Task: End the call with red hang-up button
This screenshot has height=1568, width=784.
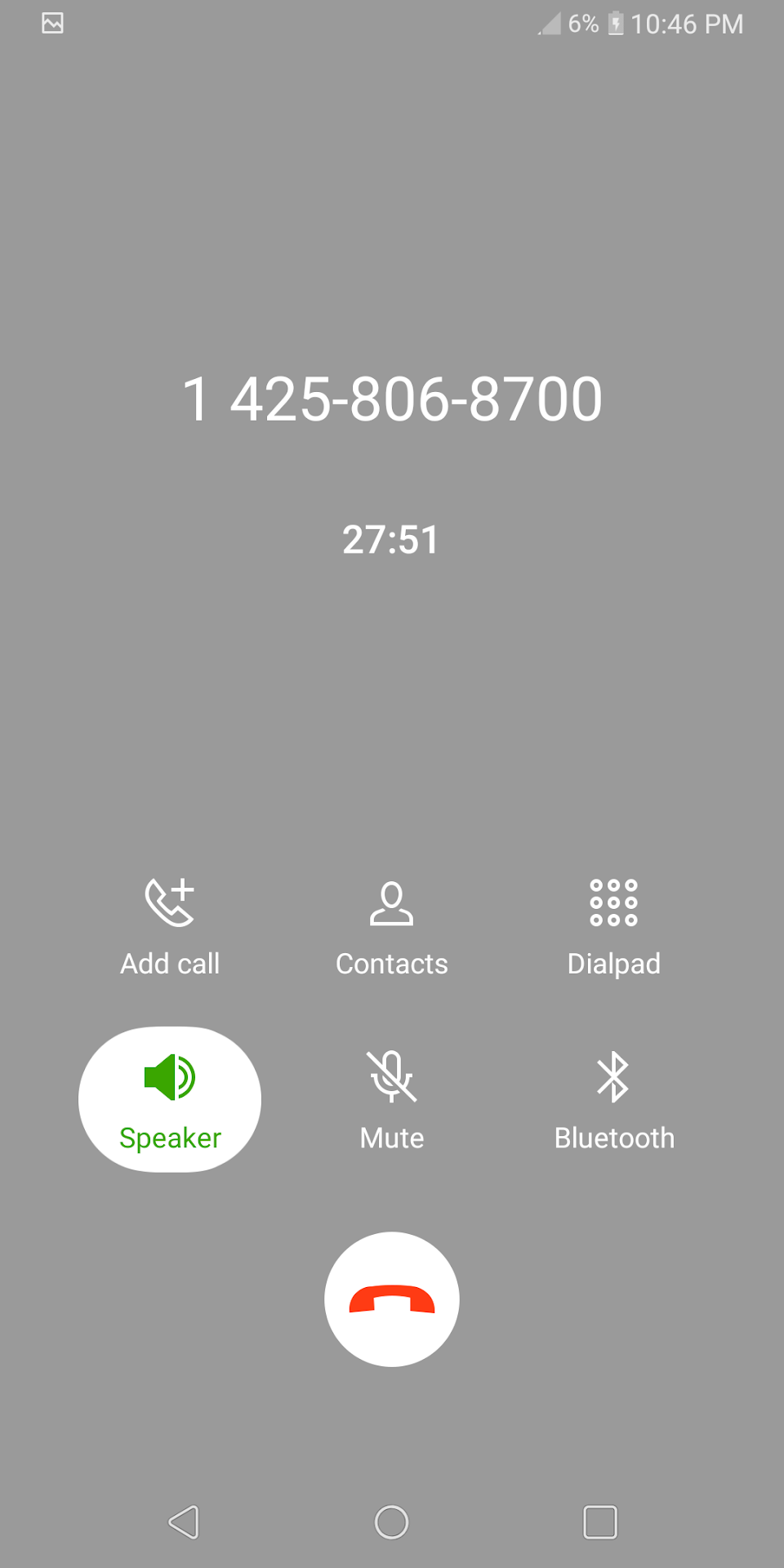Action: pos(392,1298)
